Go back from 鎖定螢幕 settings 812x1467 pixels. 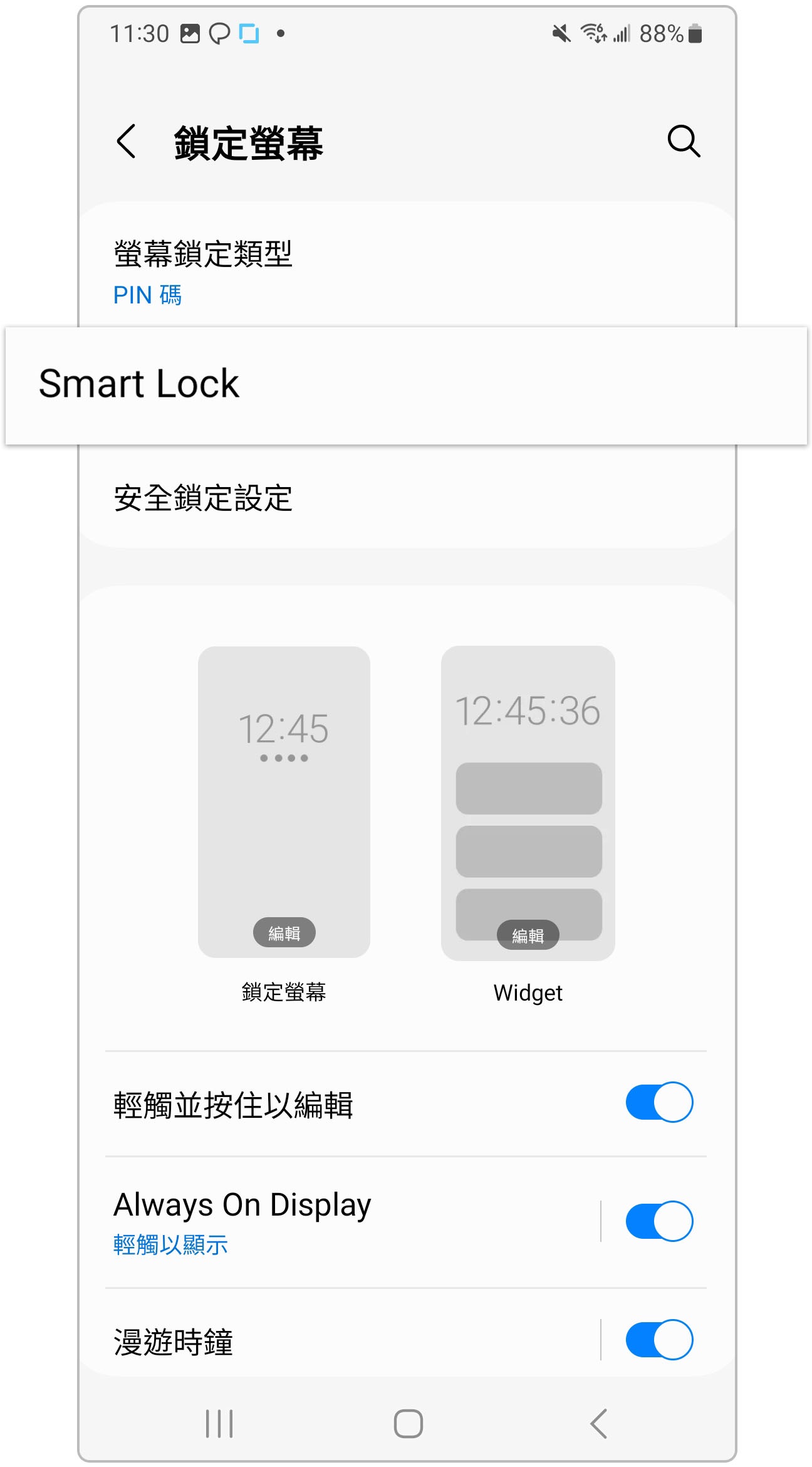pos(127,141)
